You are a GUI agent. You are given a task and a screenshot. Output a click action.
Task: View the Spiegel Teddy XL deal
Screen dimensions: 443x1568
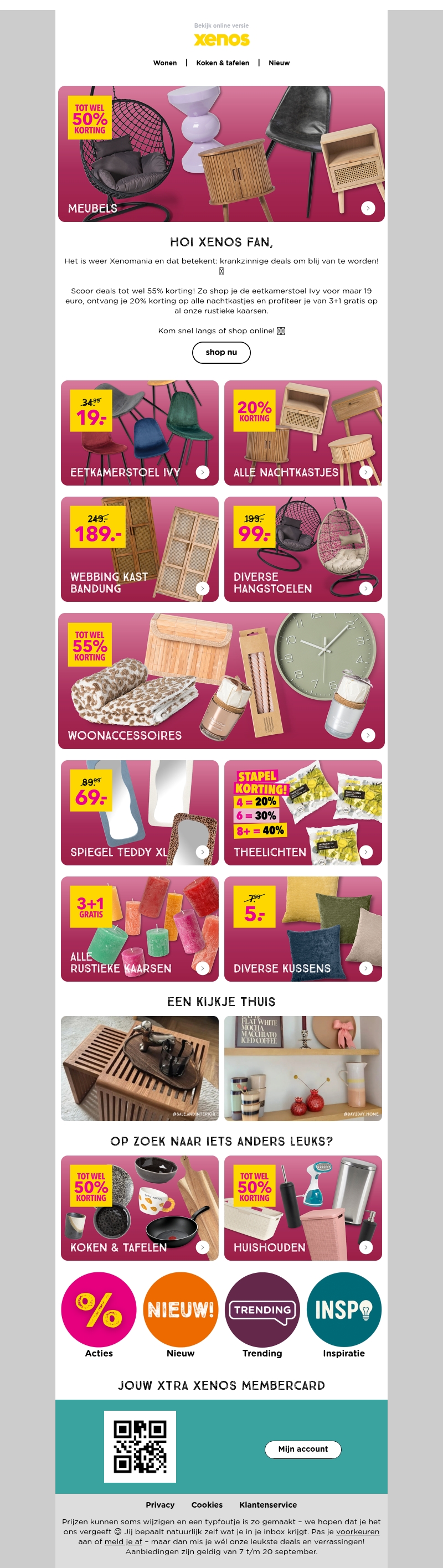(140, 813)
